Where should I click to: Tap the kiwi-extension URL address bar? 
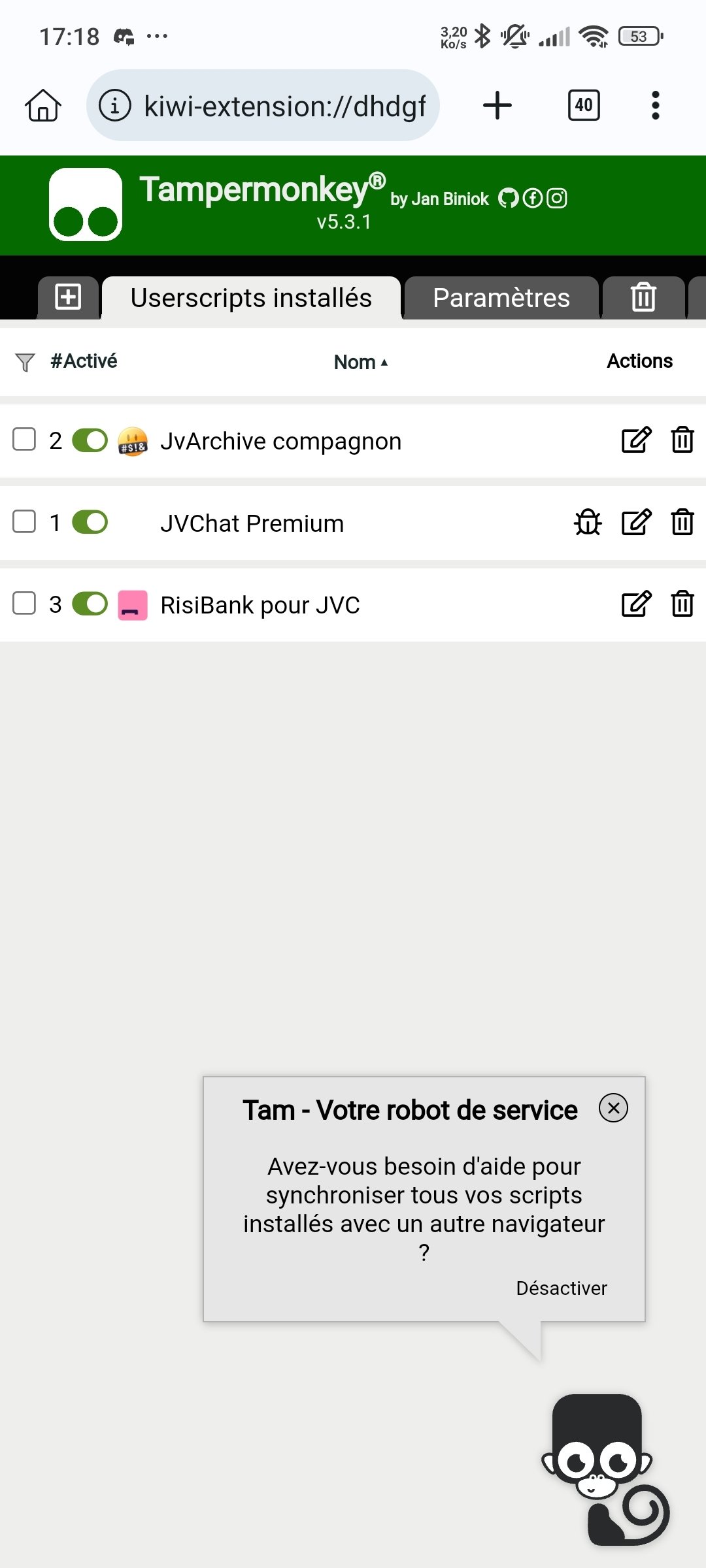click(x=263, y=105)
